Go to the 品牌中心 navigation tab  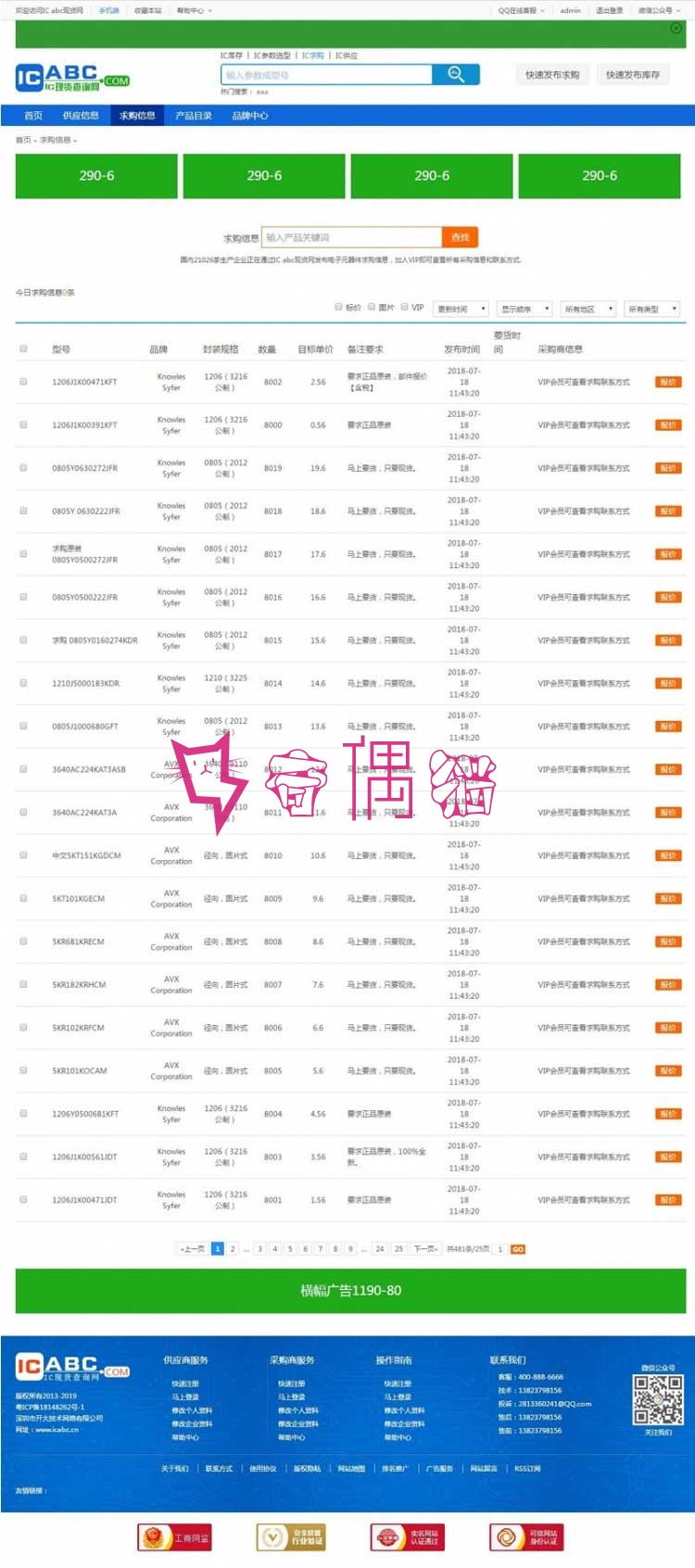[x=250, y=116]
